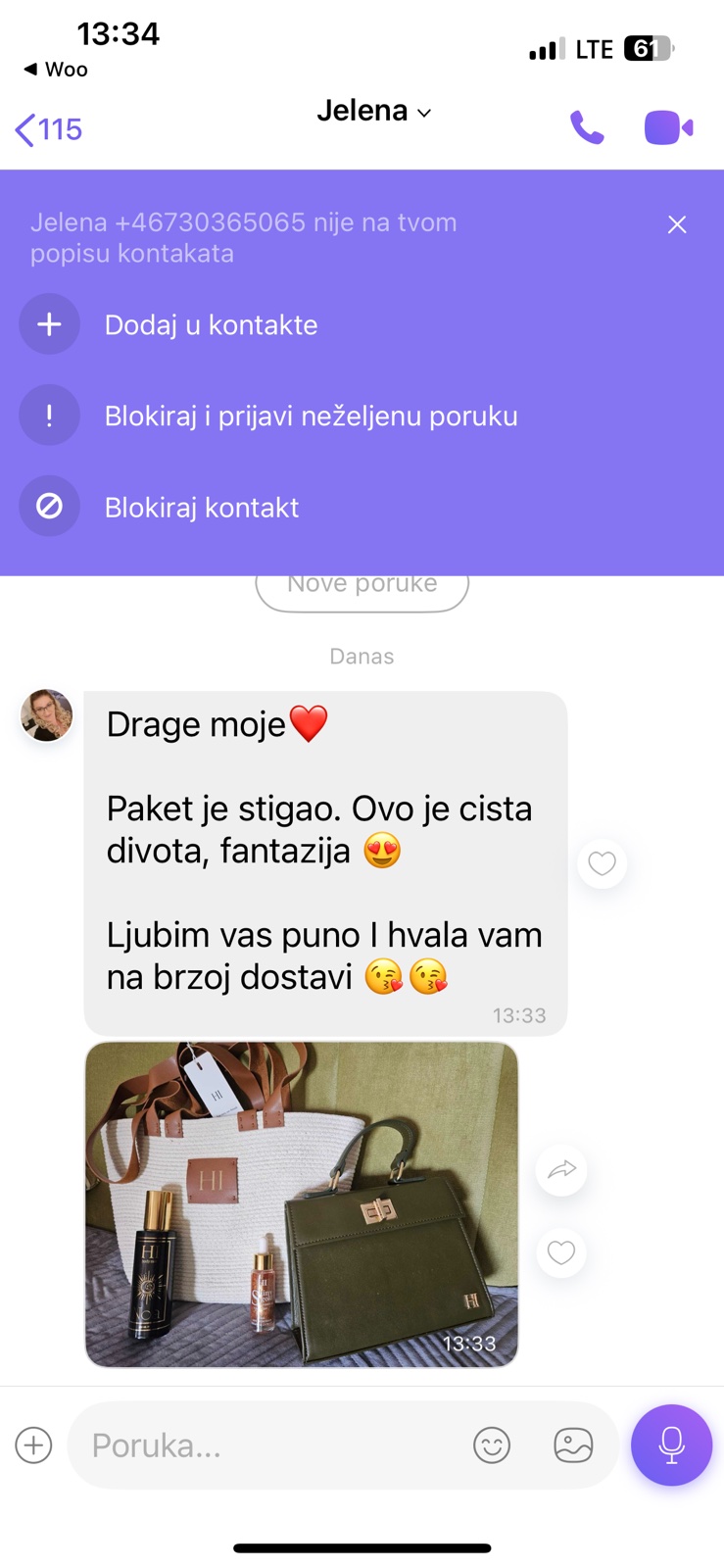Open the gallery image picker
This screenshot has height=1568, width=724.
coord(573,1445)
